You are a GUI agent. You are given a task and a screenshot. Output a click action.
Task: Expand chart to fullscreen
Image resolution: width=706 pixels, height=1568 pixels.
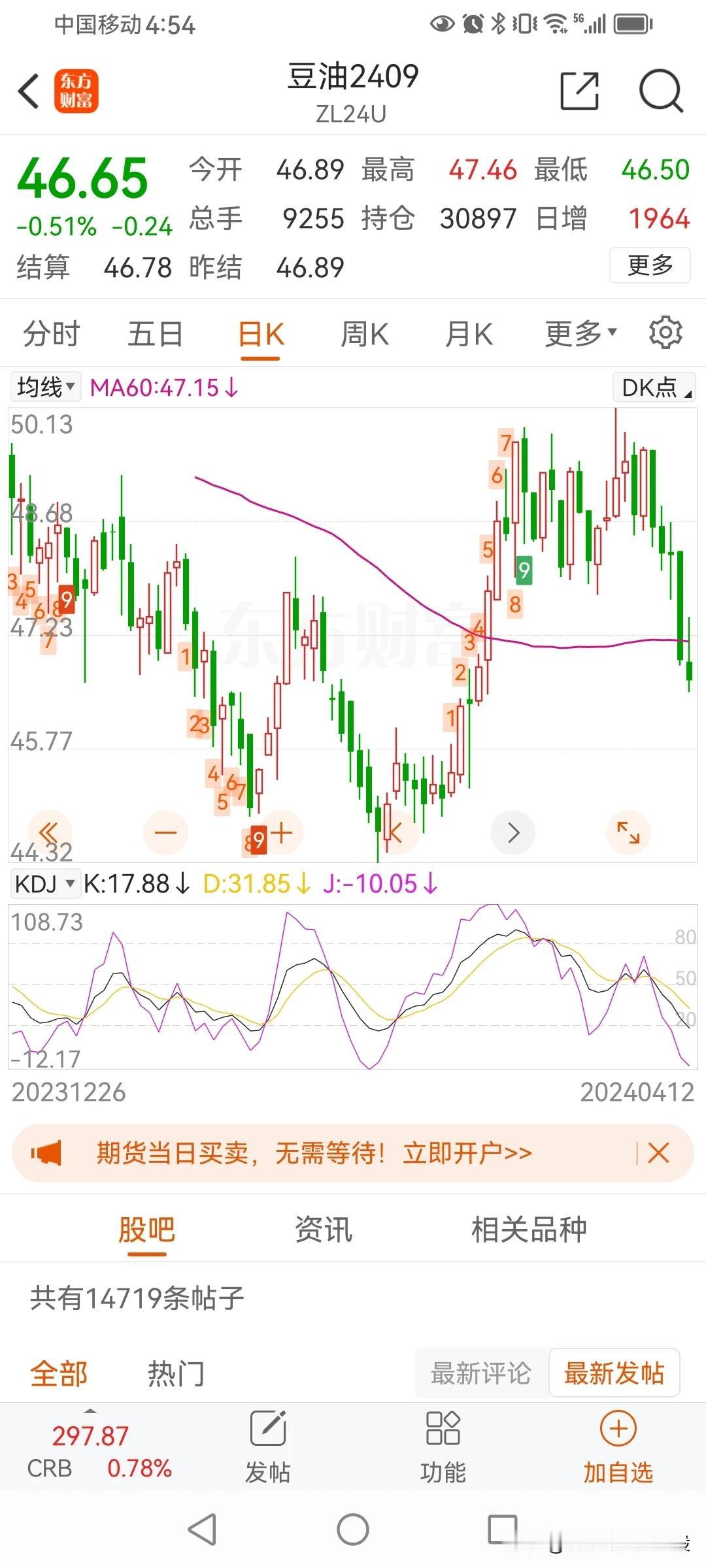[628, 832]
